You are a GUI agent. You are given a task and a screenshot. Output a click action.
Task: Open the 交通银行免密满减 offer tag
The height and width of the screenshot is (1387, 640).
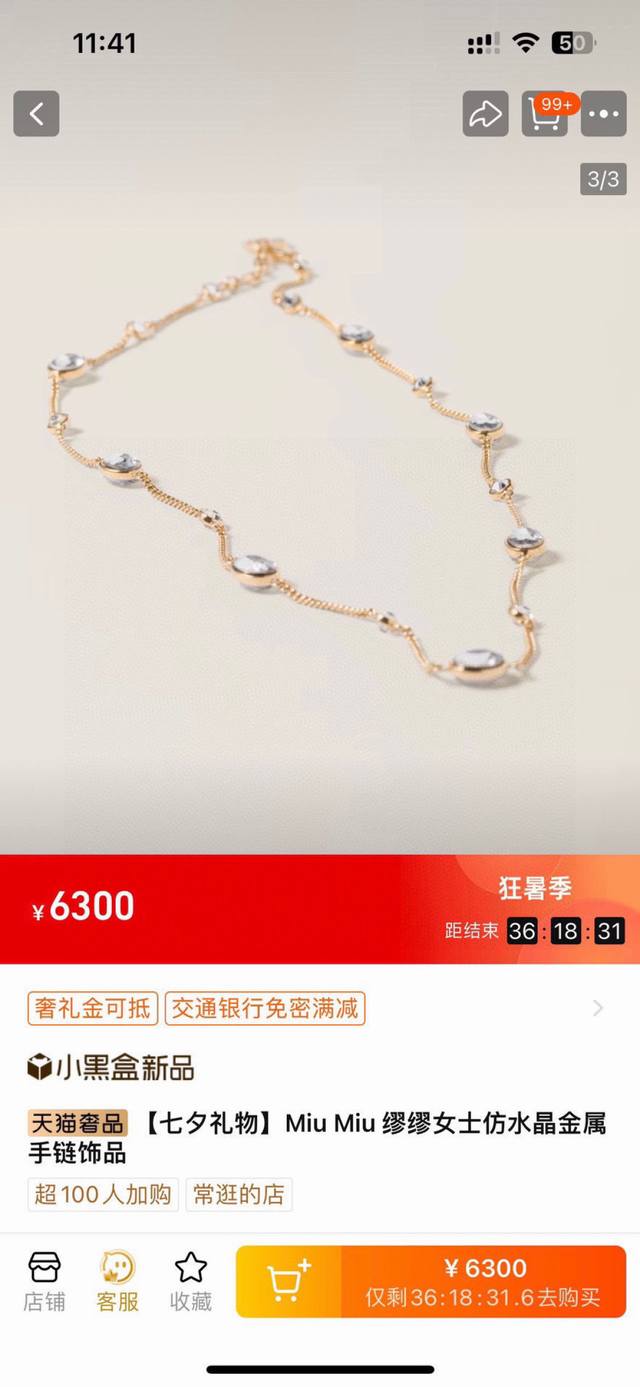265,1008
